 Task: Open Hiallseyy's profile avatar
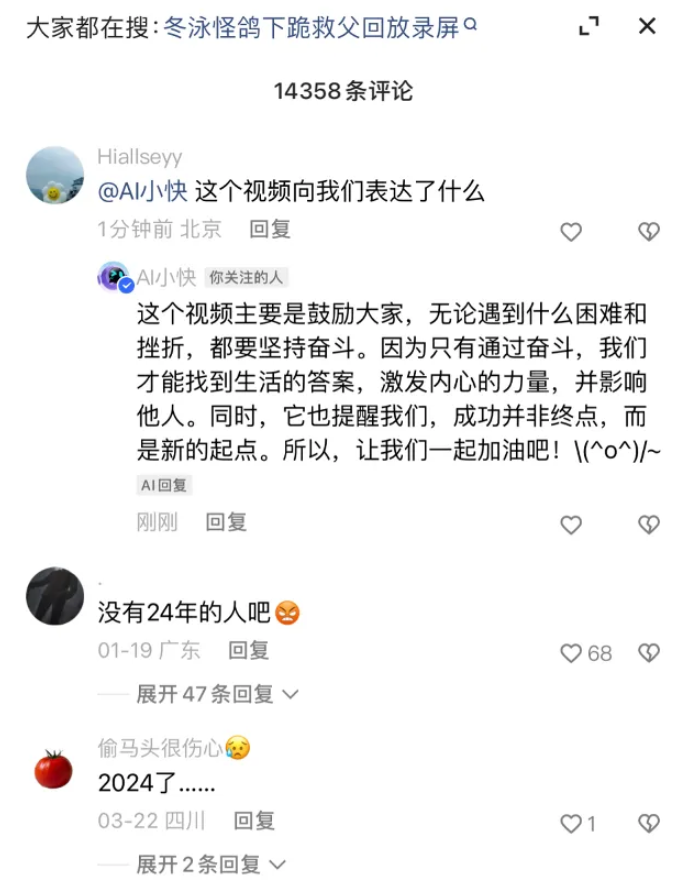coord(55,176)
